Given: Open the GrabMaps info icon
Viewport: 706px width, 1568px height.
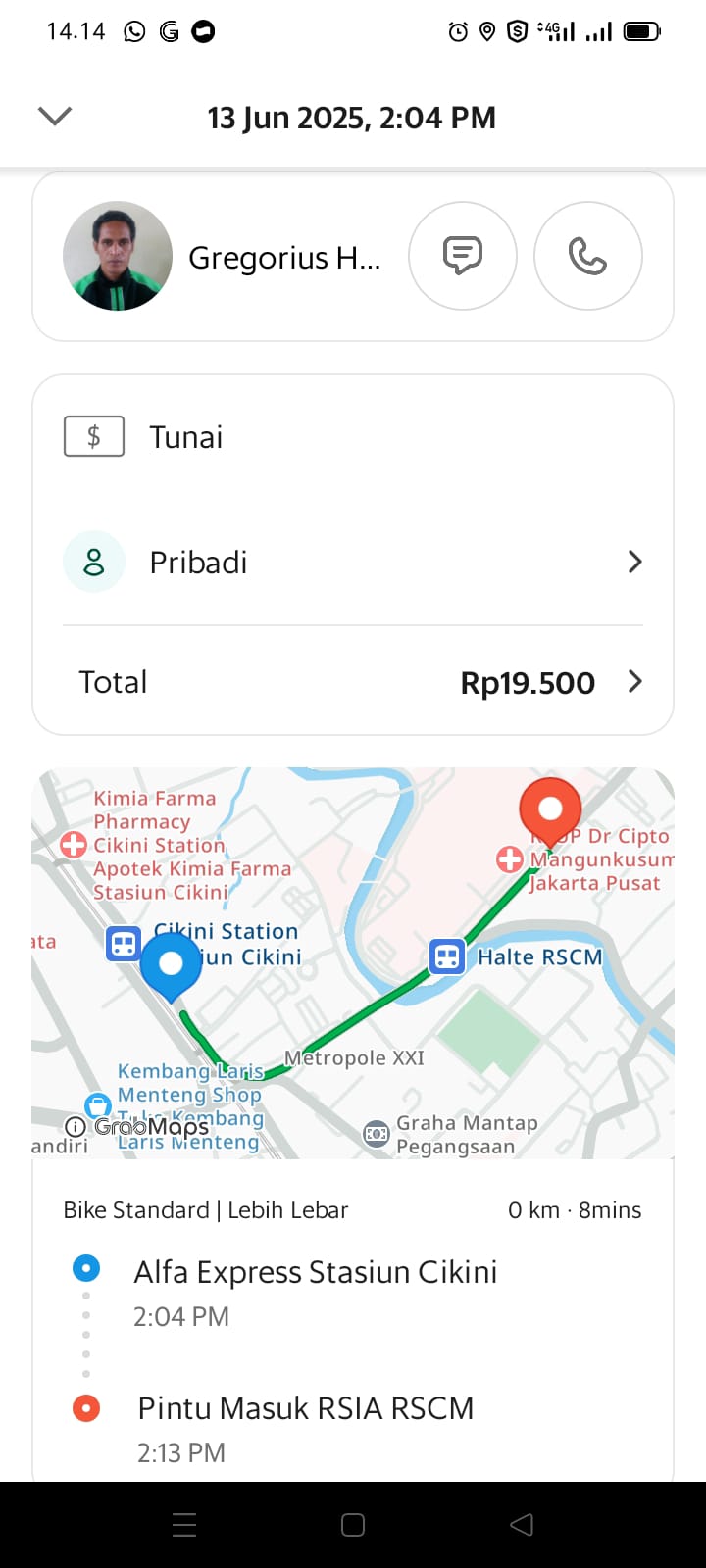Looking at the screenshot, I should pyautogui.click(x=76, y=1127).
